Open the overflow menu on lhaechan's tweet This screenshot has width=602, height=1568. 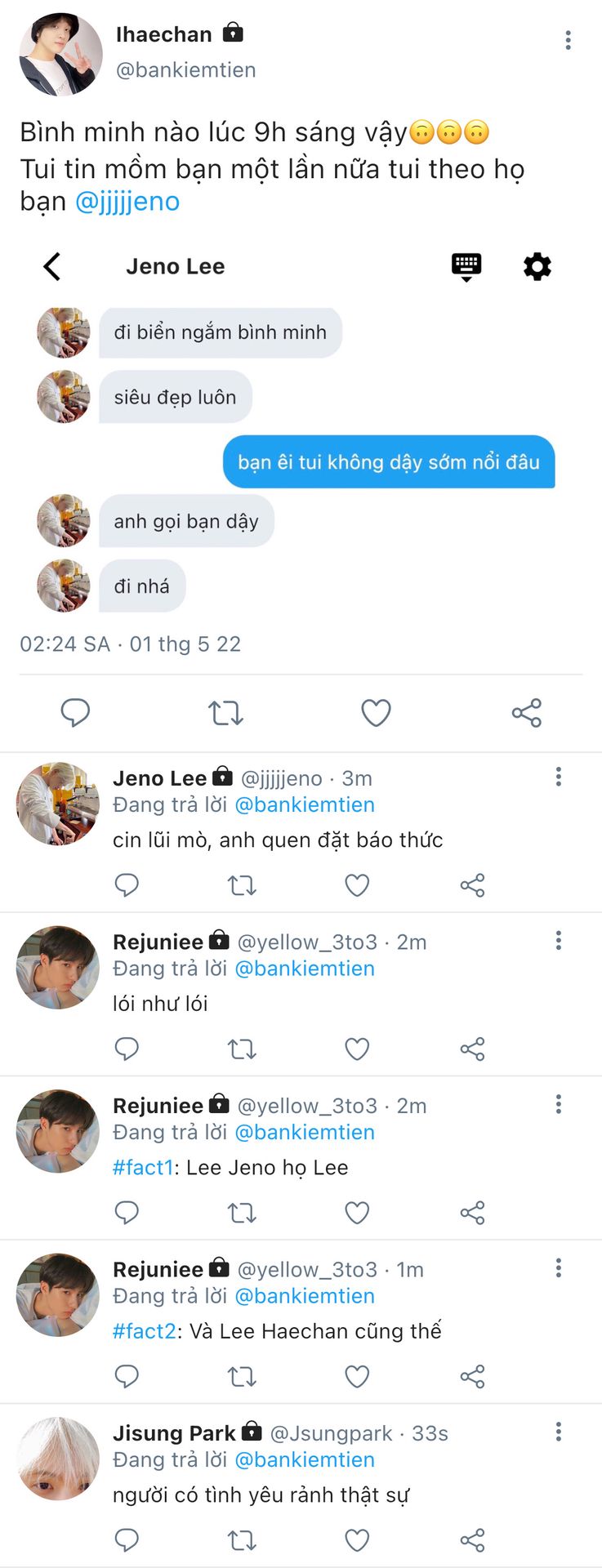click(x=568, y=40)
